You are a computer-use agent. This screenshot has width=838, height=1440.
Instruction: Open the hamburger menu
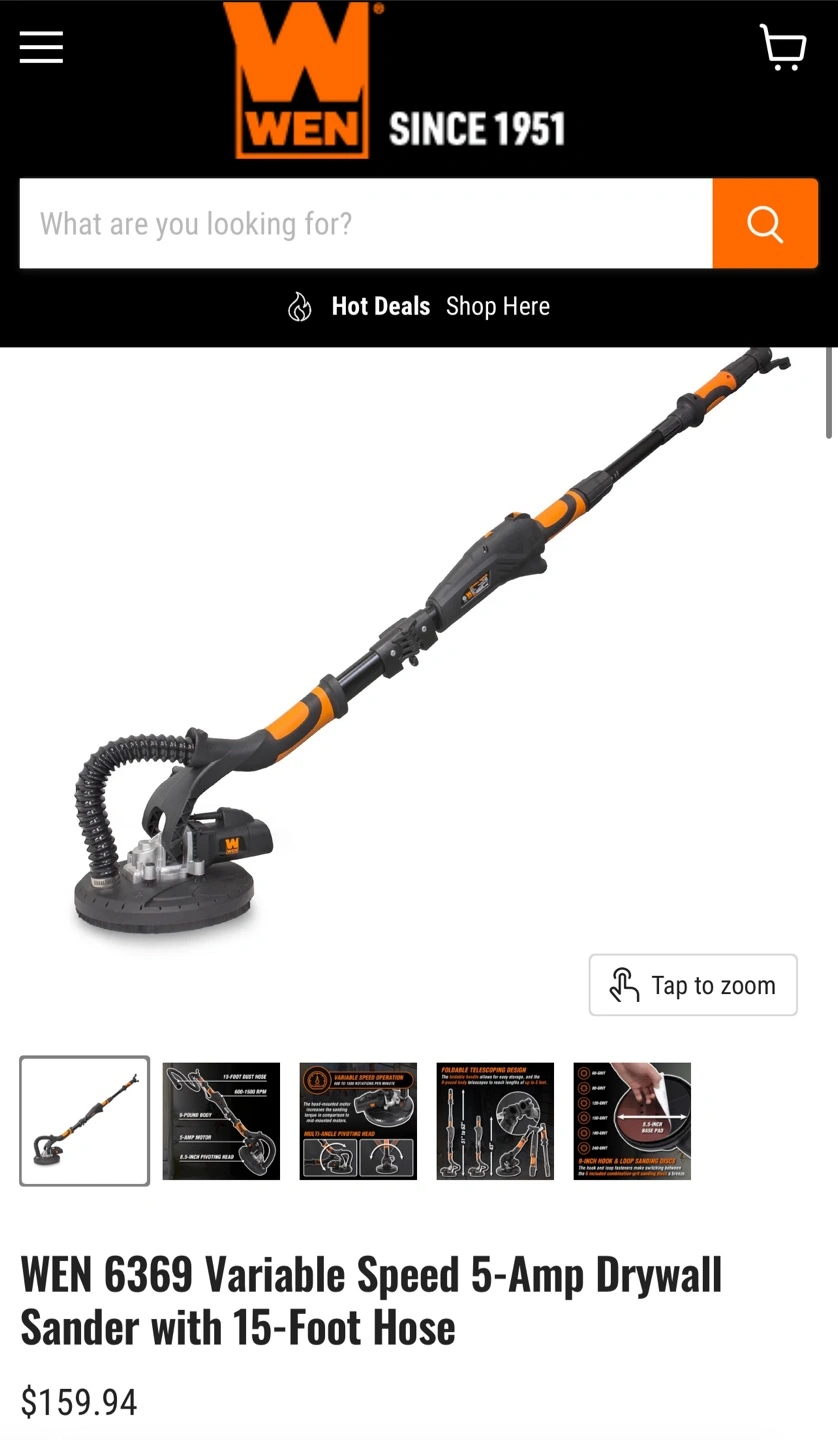point(41,47)
